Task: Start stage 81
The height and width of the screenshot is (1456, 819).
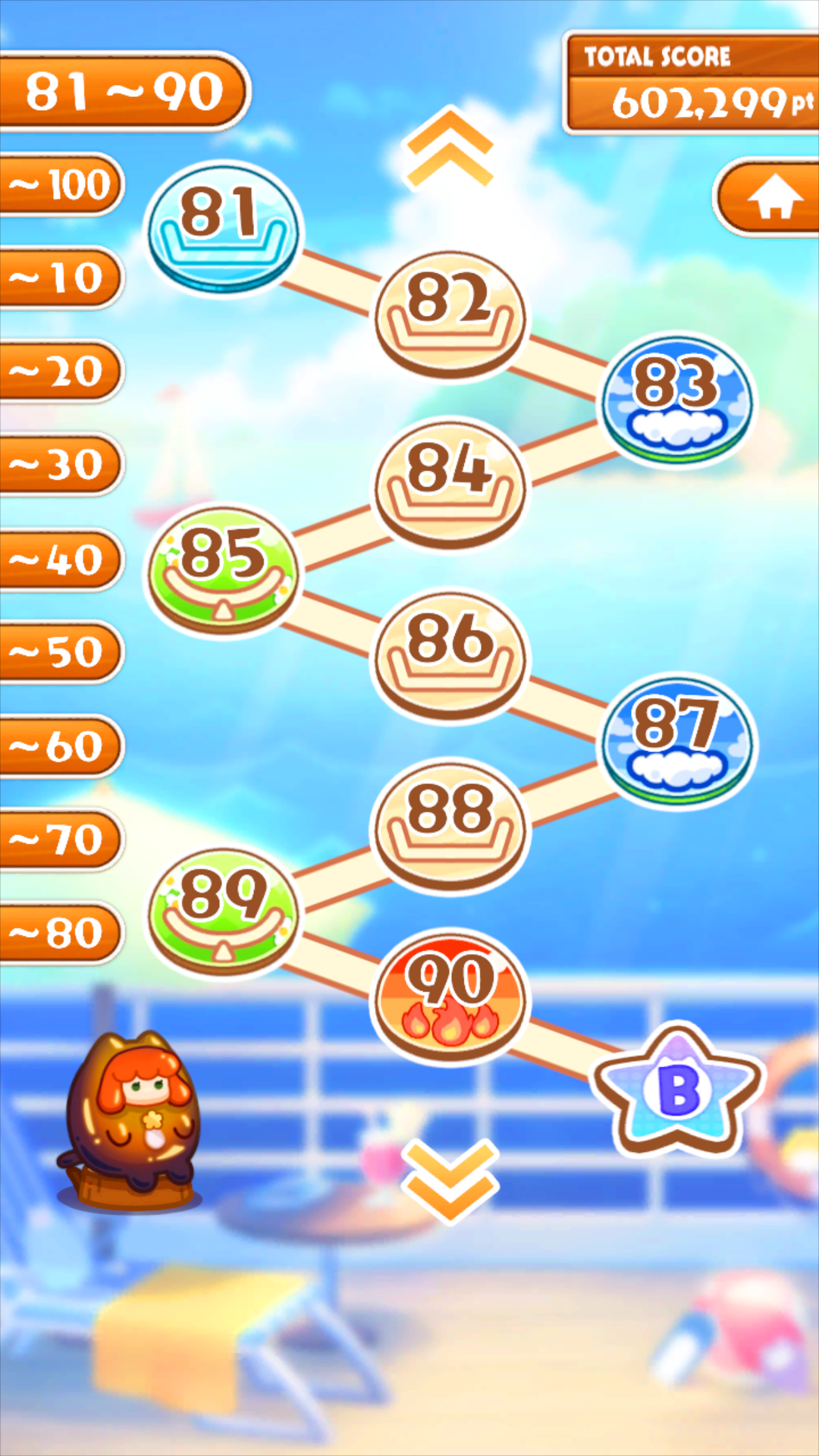Action: coord(223,227)
